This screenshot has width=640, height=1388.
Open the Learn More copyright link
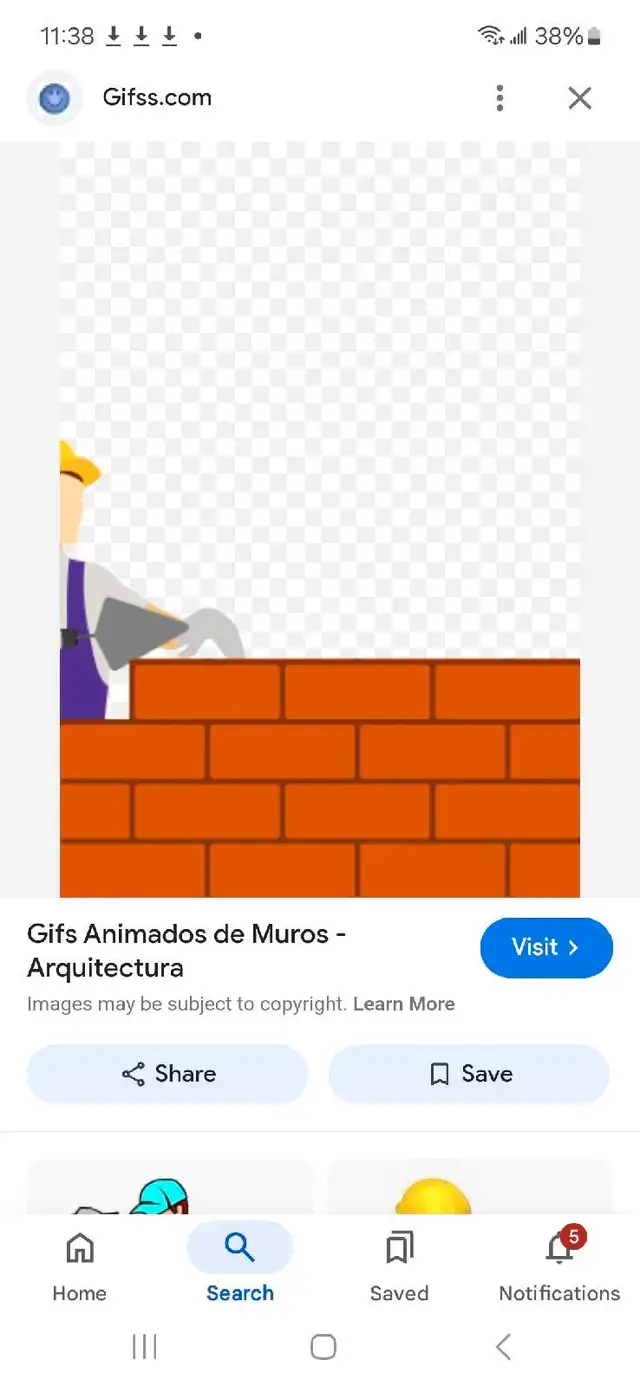pyautogui.click(x=404, y=1004)
